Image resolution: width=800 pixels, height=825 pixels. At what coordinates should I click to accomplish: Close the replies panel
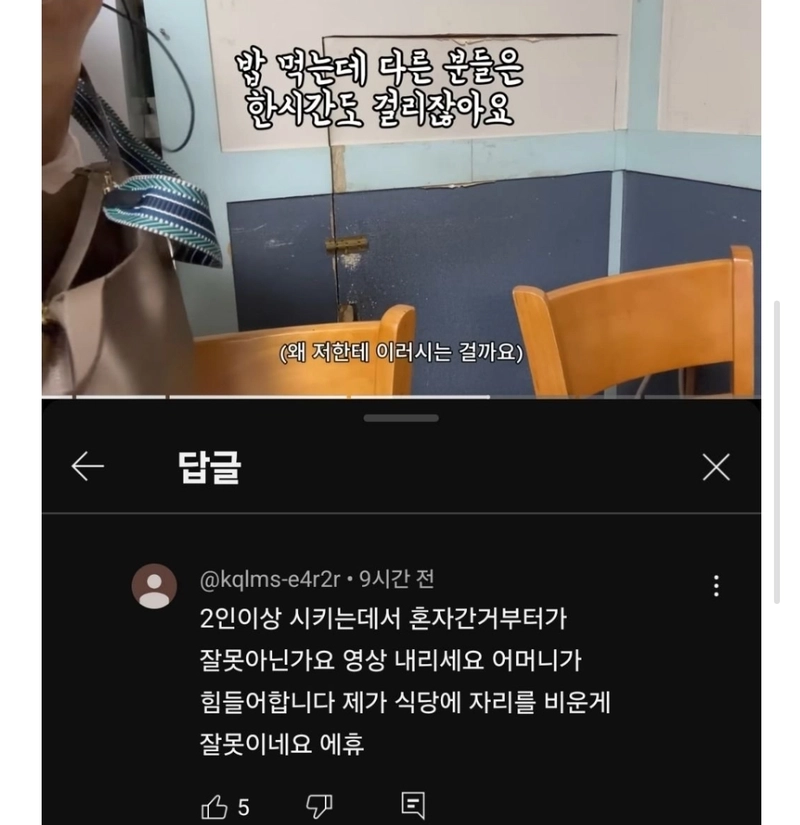pos(716,467)
